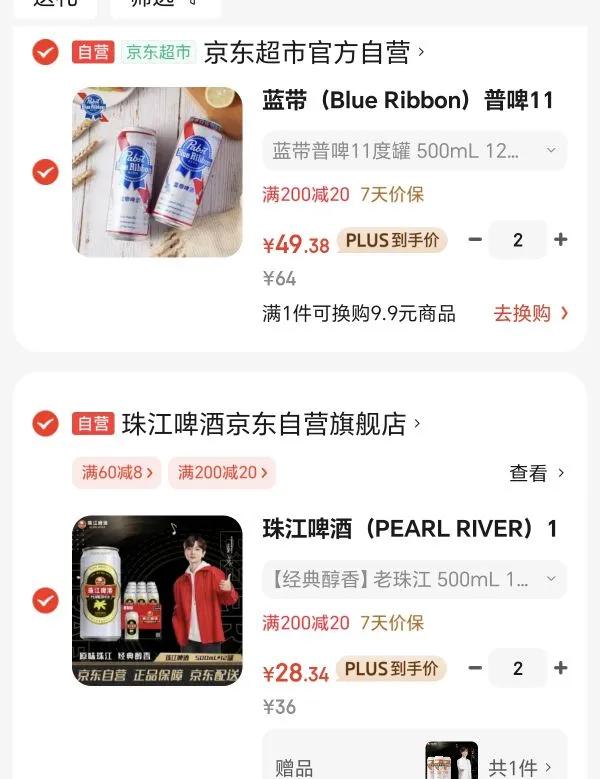Viewport: 600px width, 779px height.
Task: Decrease the Pearl River beer quantity
Action: click(x=475, y=668)
